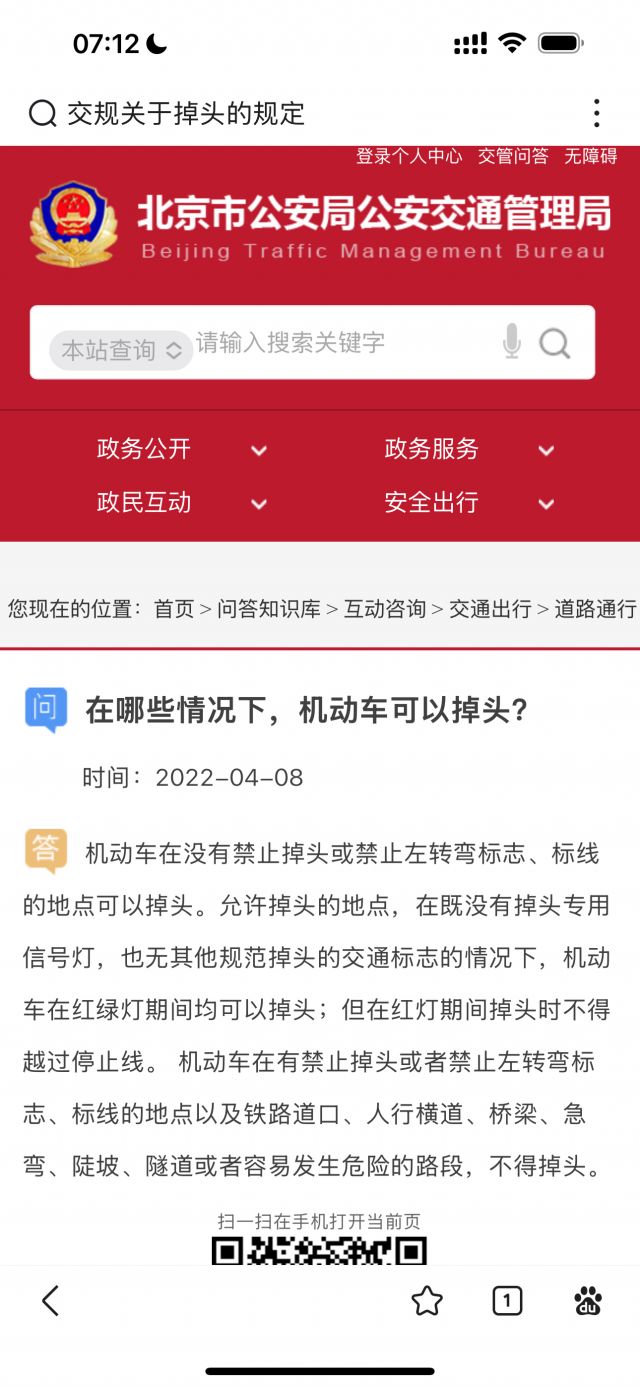Open 登录个人中心 link
This screenshot has width=640, height=1387.
(x=409, y=156)
